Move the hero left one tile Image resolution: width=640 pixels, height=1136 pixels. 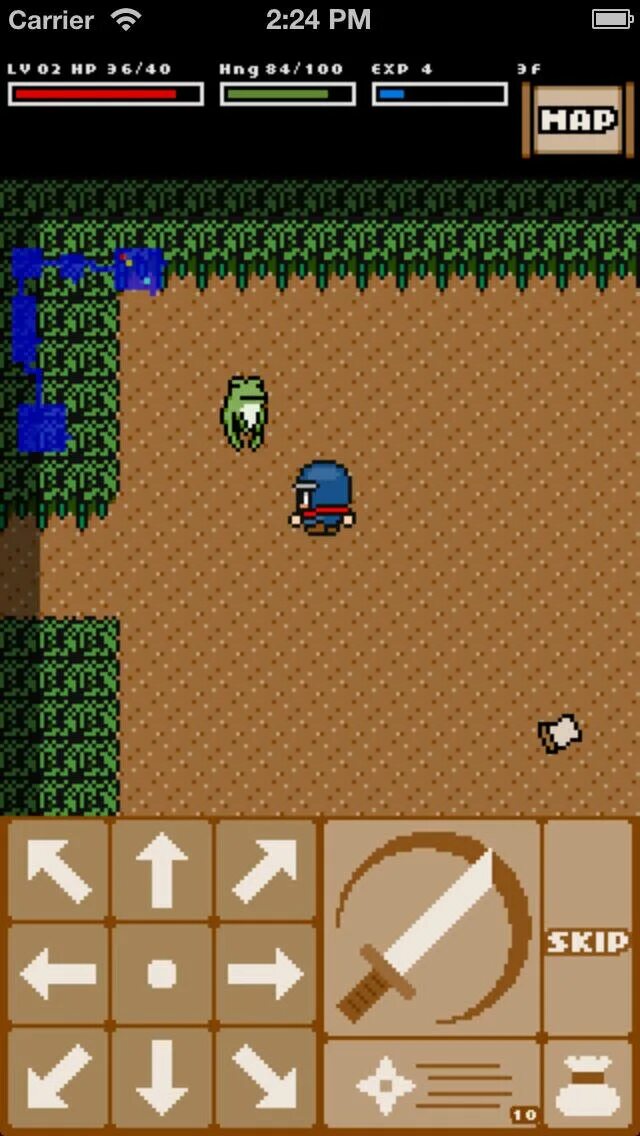tap(58, 973)
